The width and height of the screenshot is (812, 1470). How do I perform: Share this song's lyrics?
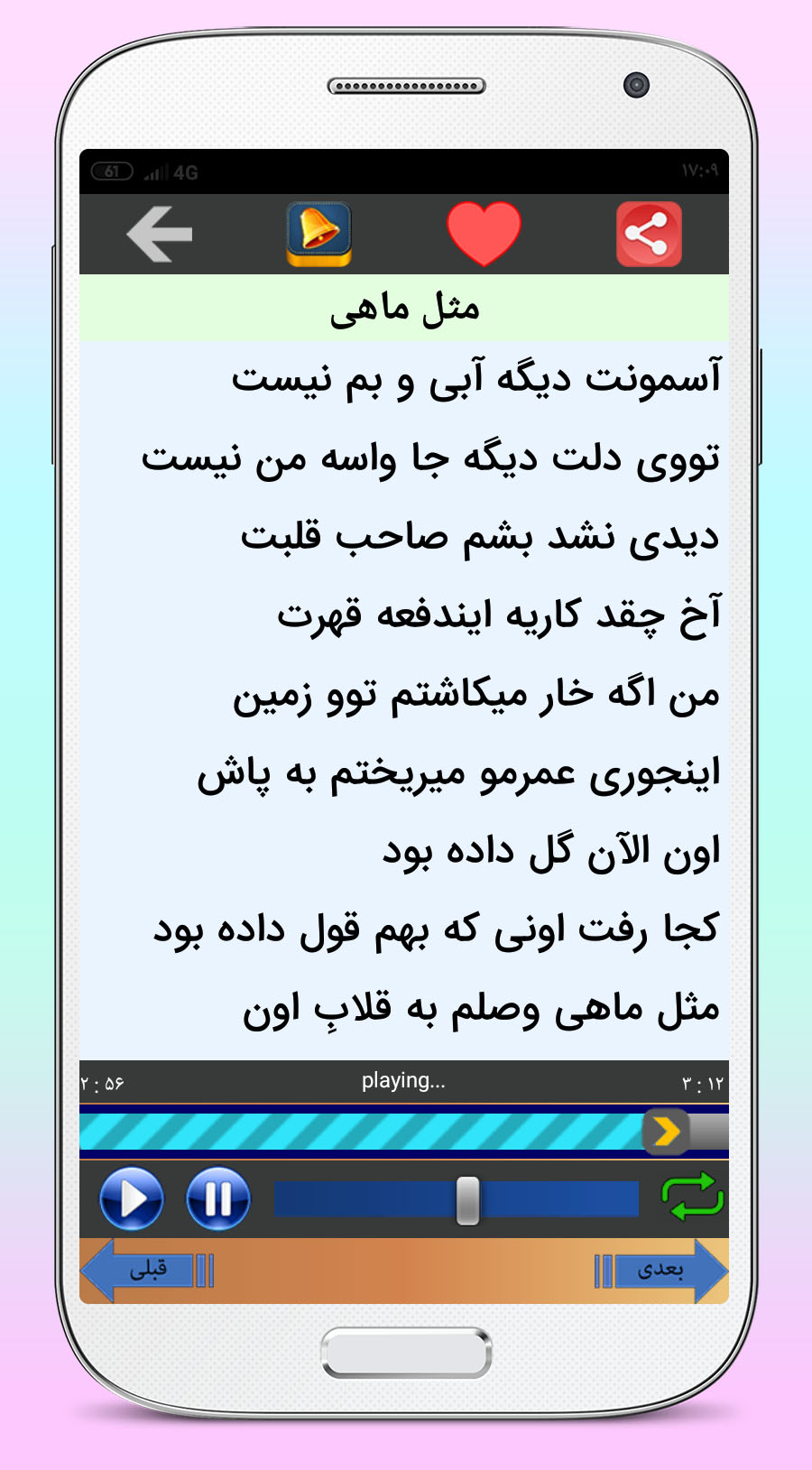coord(649,235)
